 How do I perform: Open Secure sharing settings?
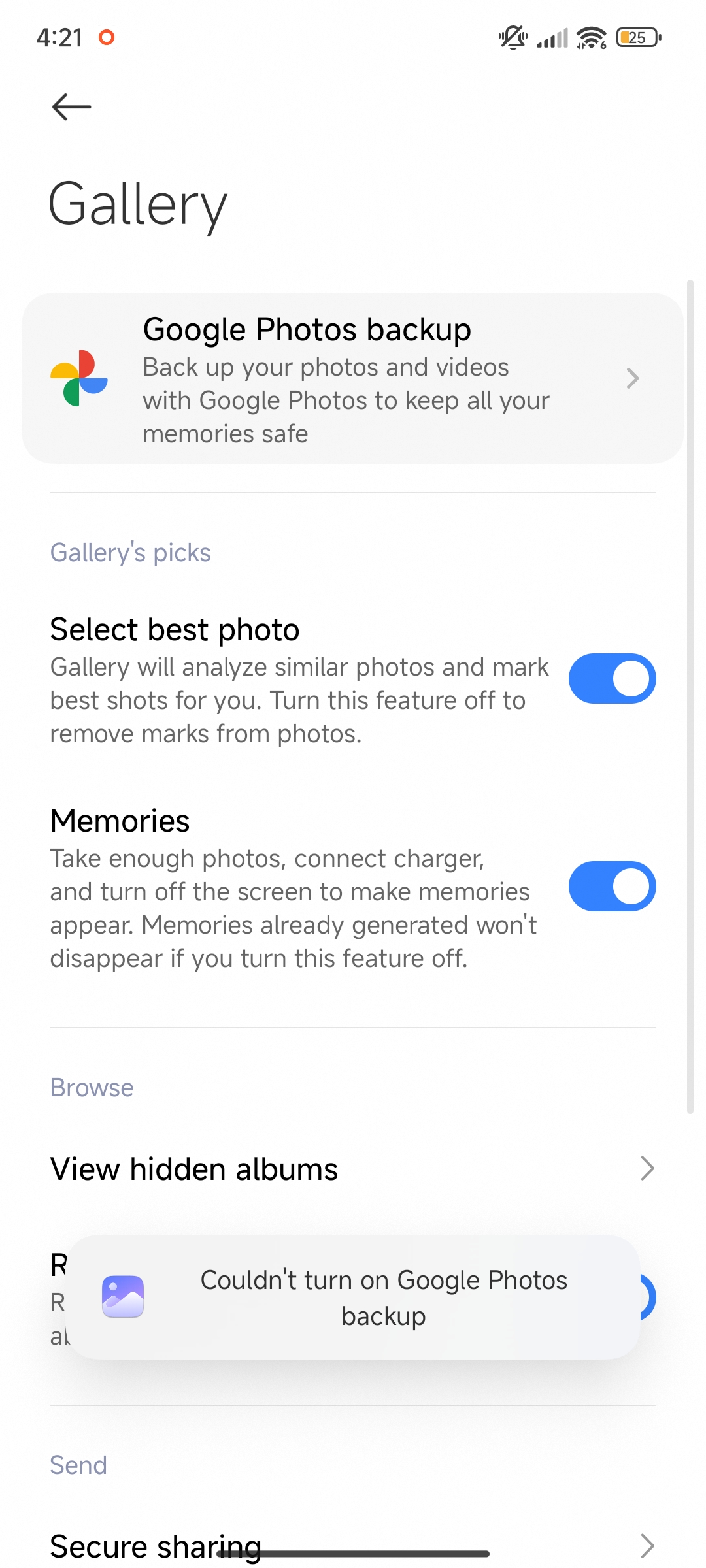pyautogui.click(x=353, y=1546)
